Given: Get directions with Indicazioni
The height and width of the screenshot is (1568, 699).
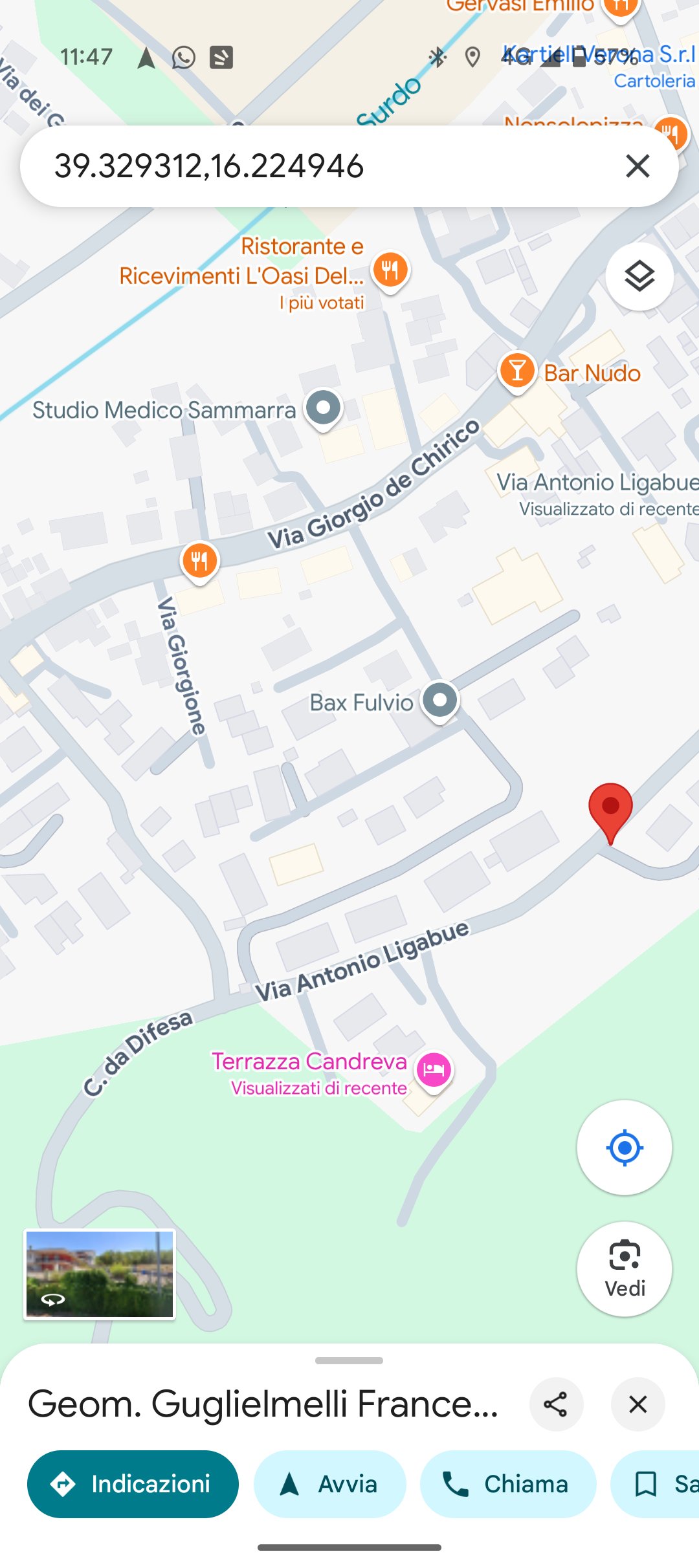Looking at the screenshot, I should click(133, 1484).
